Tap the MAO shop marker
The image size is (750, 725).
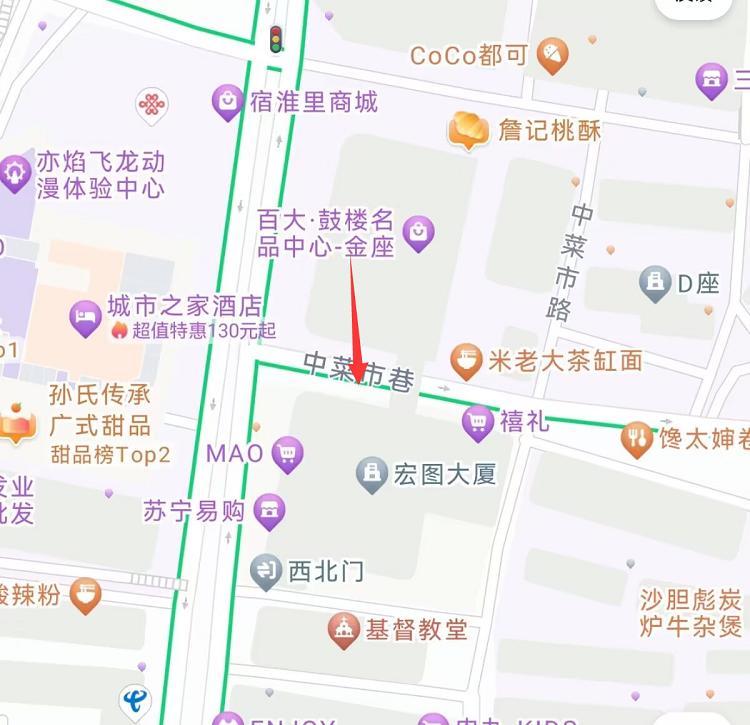[x=288, y=454]
